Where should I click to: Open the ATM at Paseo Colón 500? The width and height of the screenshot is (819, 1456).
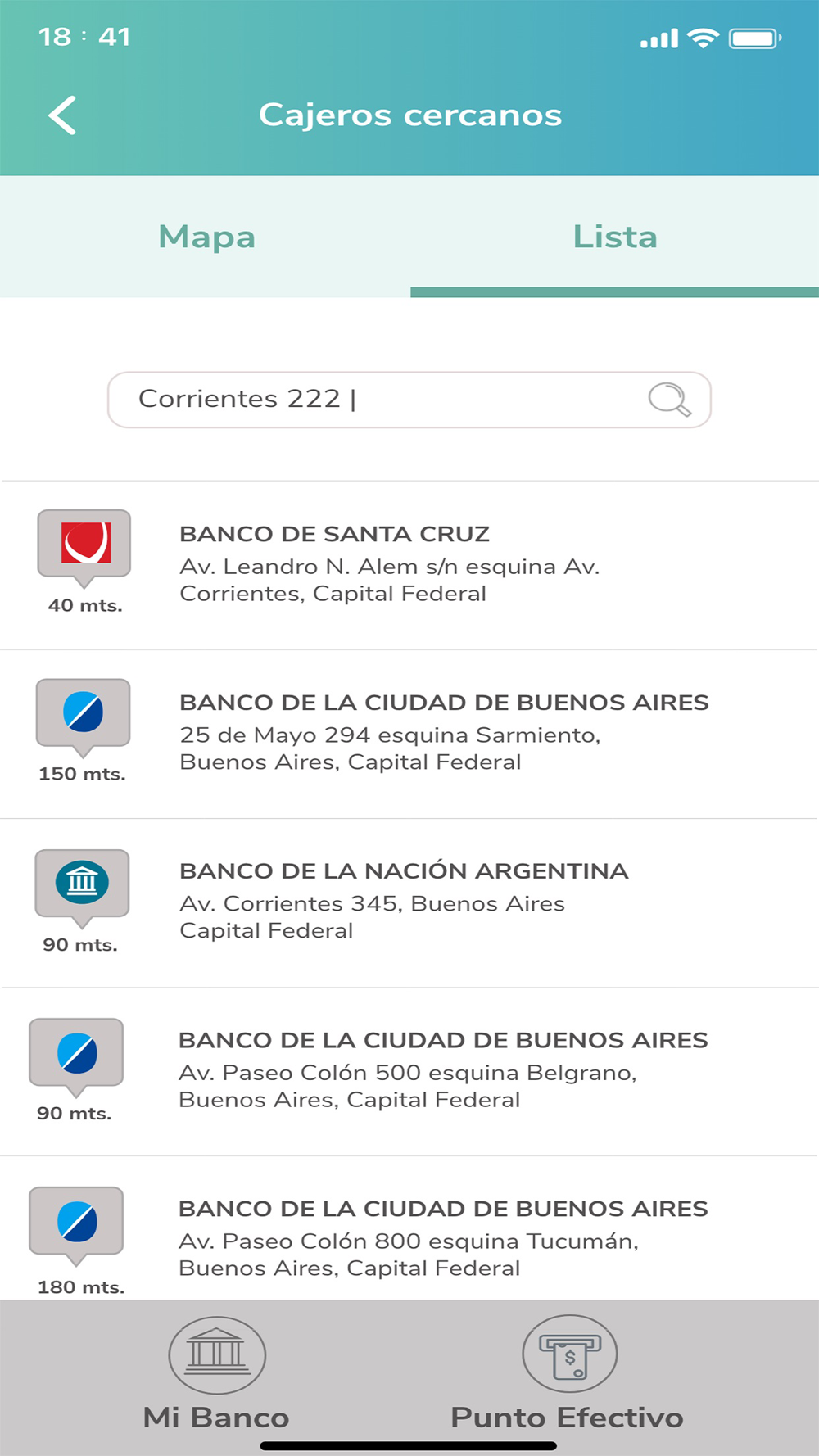409,1071
